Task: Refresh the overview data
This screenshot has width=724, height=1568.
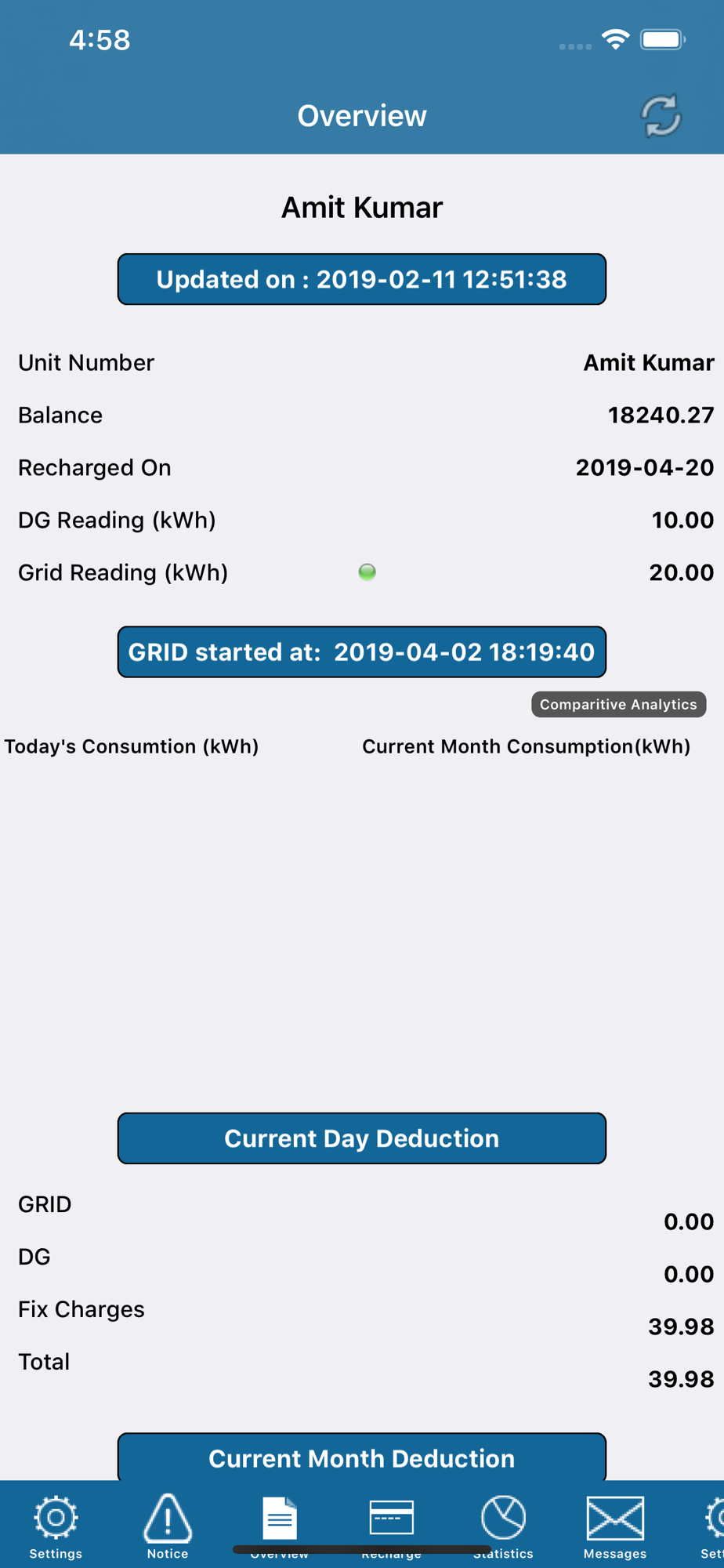Action: coord(661,116)
